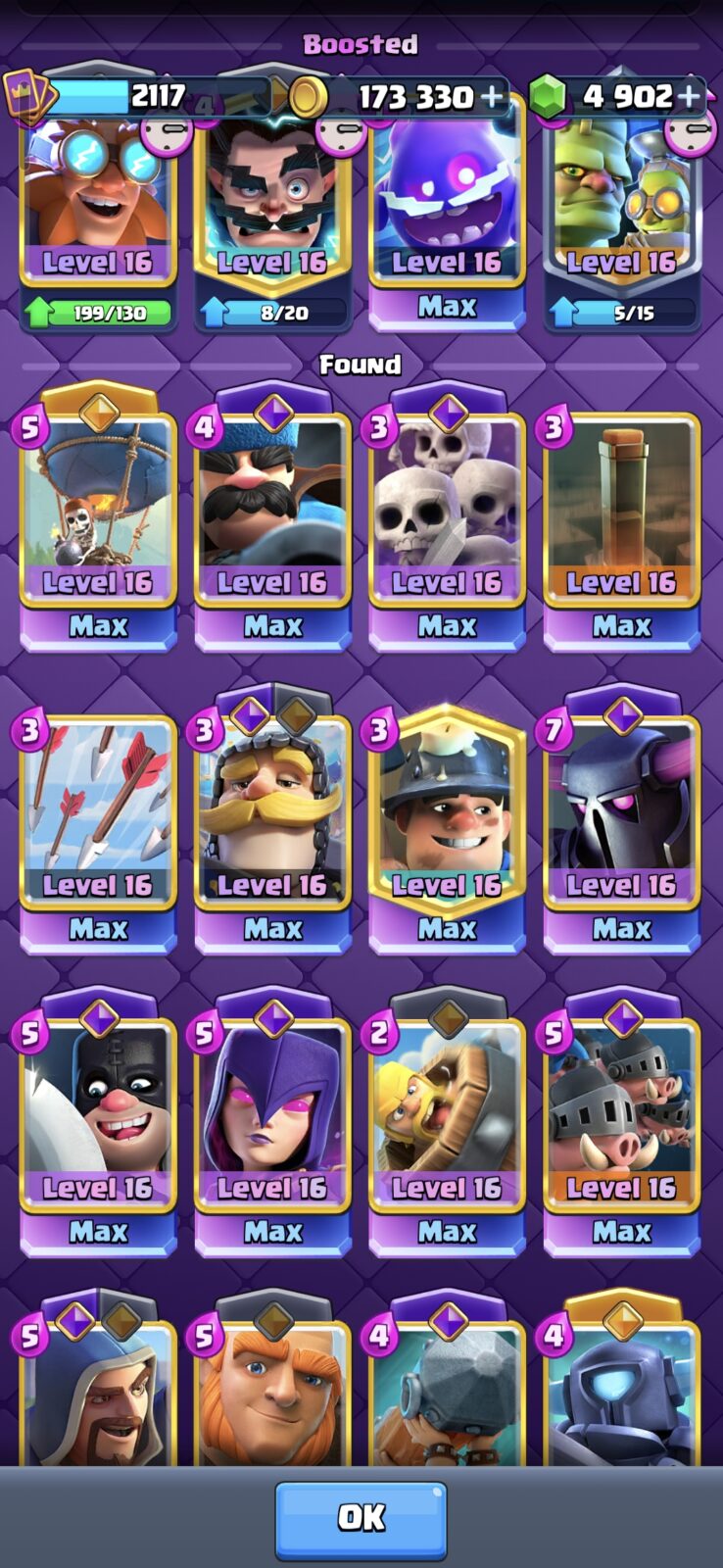
Task: Open the Skeleton Army card
Action: tap(447, 517)
